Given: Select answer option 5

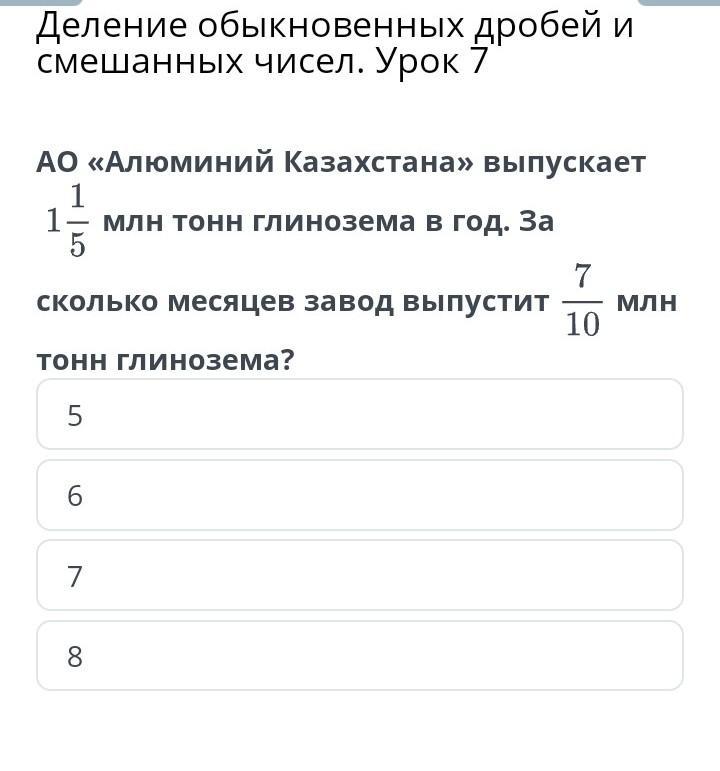Looking at the screenshot, I should (360, 414).
